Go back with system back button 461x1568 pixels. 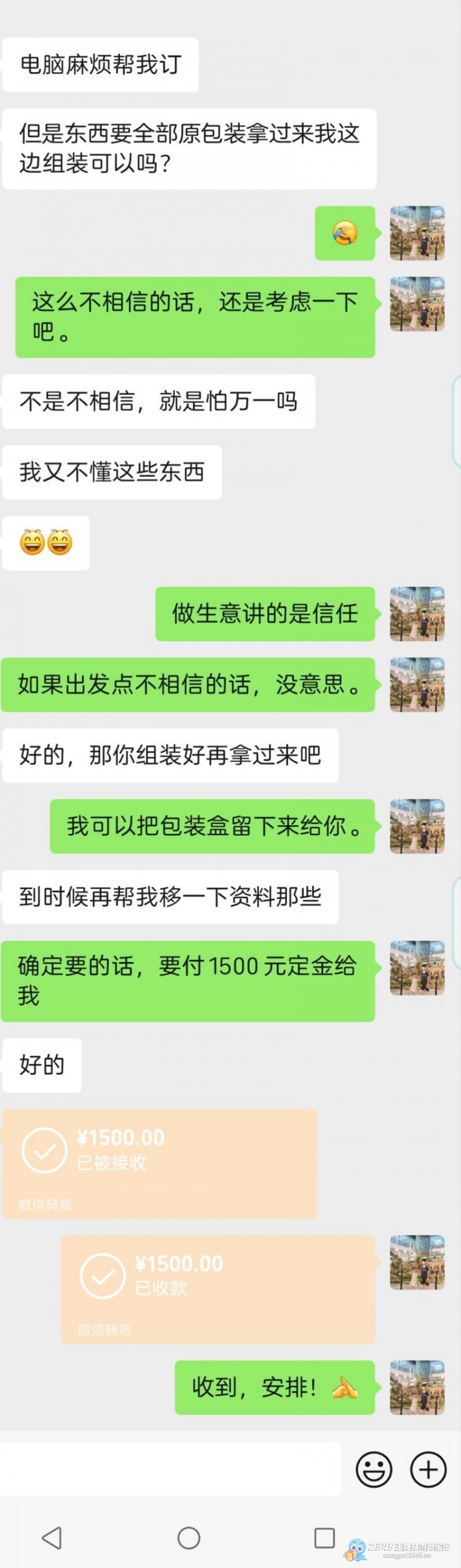(52, 1538)
